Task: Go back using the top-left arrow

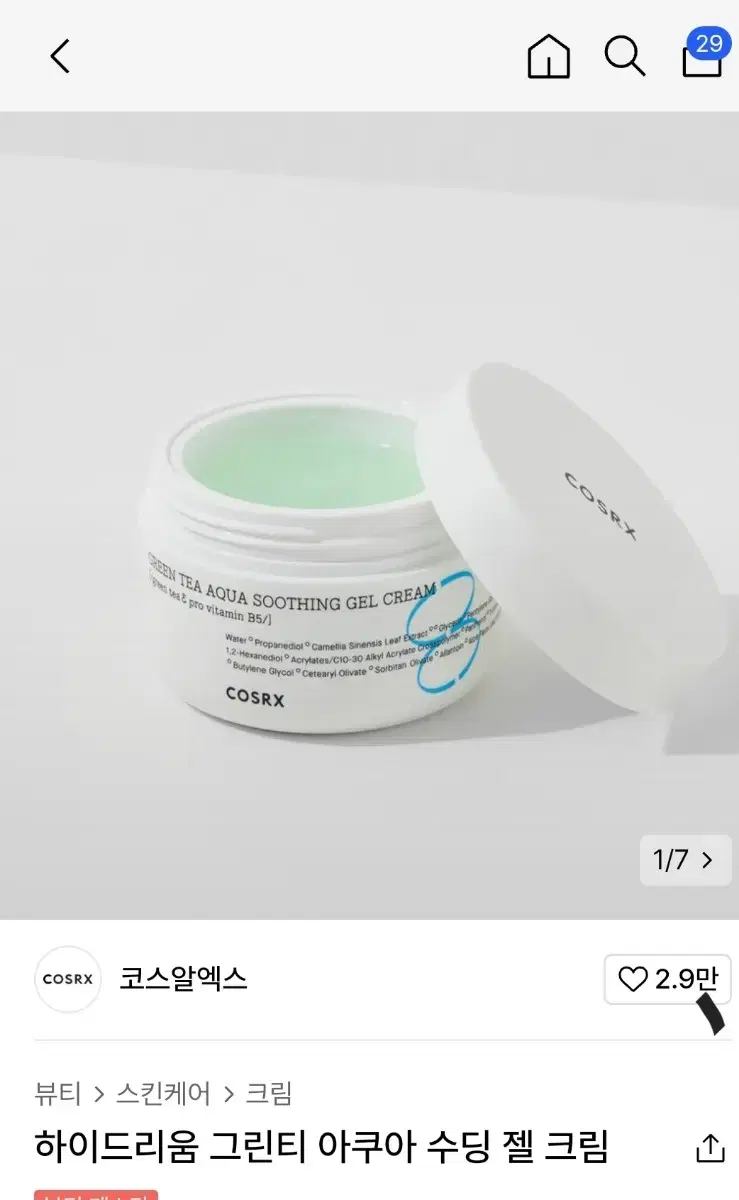Action: tap(60, 56)
